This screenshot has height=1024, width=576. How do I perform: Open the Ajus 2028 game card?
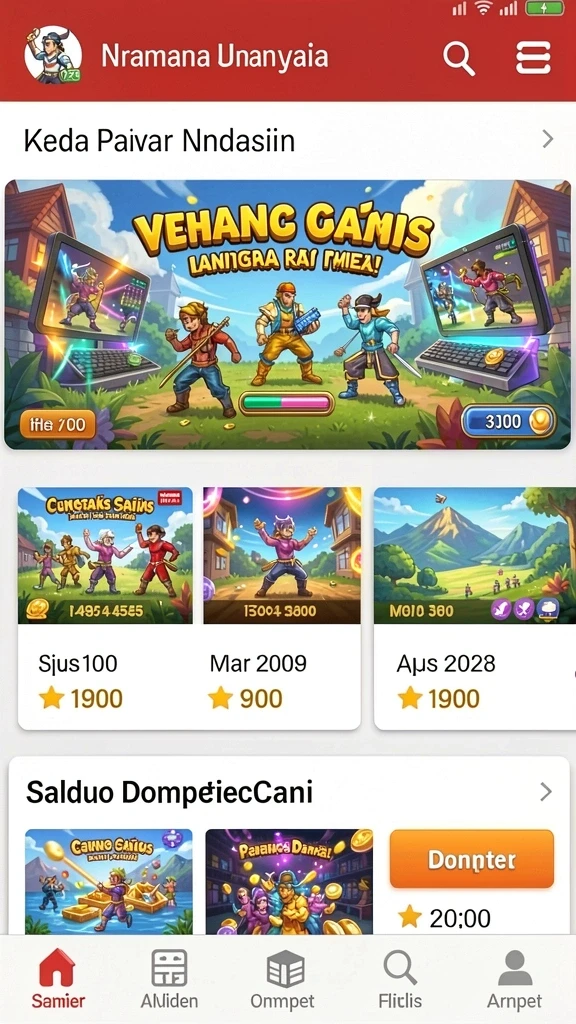click(x=475, y=609)
